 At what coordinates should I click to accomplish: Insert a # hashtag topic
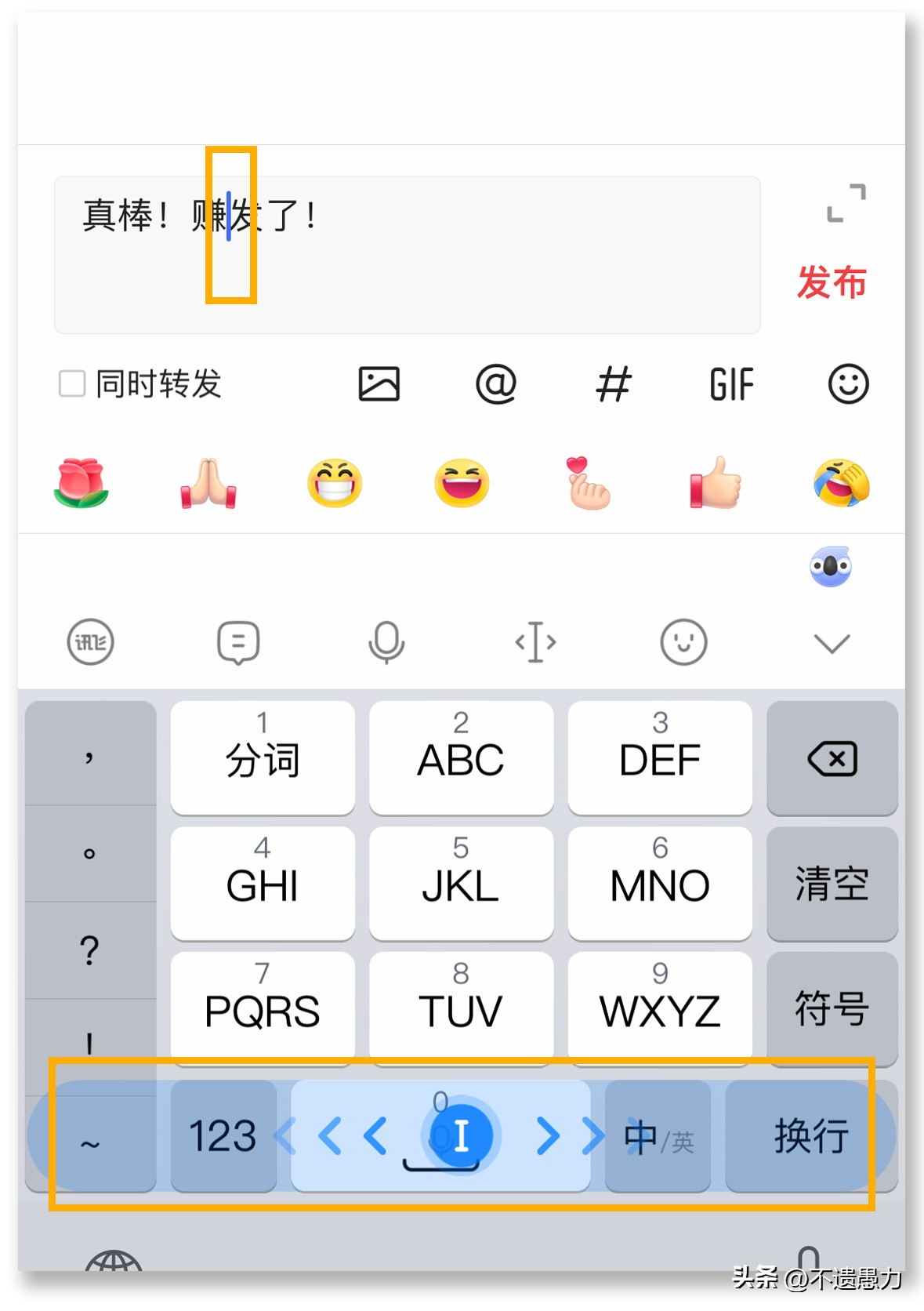[613, 383]
